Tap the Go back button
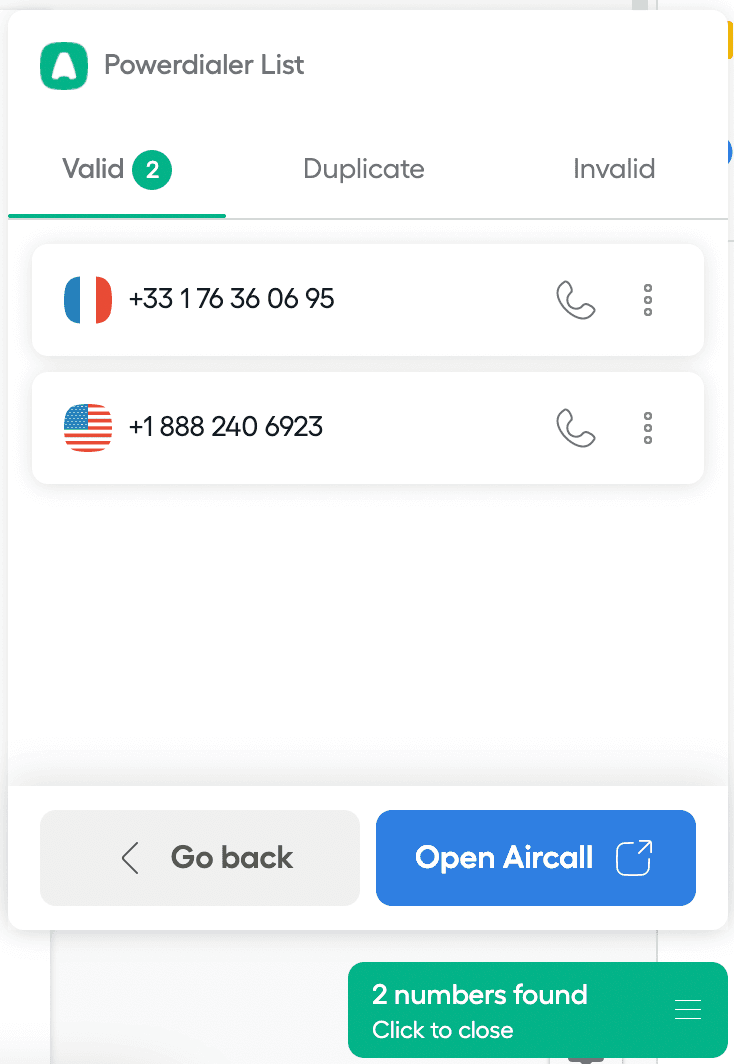This screenshot has width=734, height=1064. 200,858
